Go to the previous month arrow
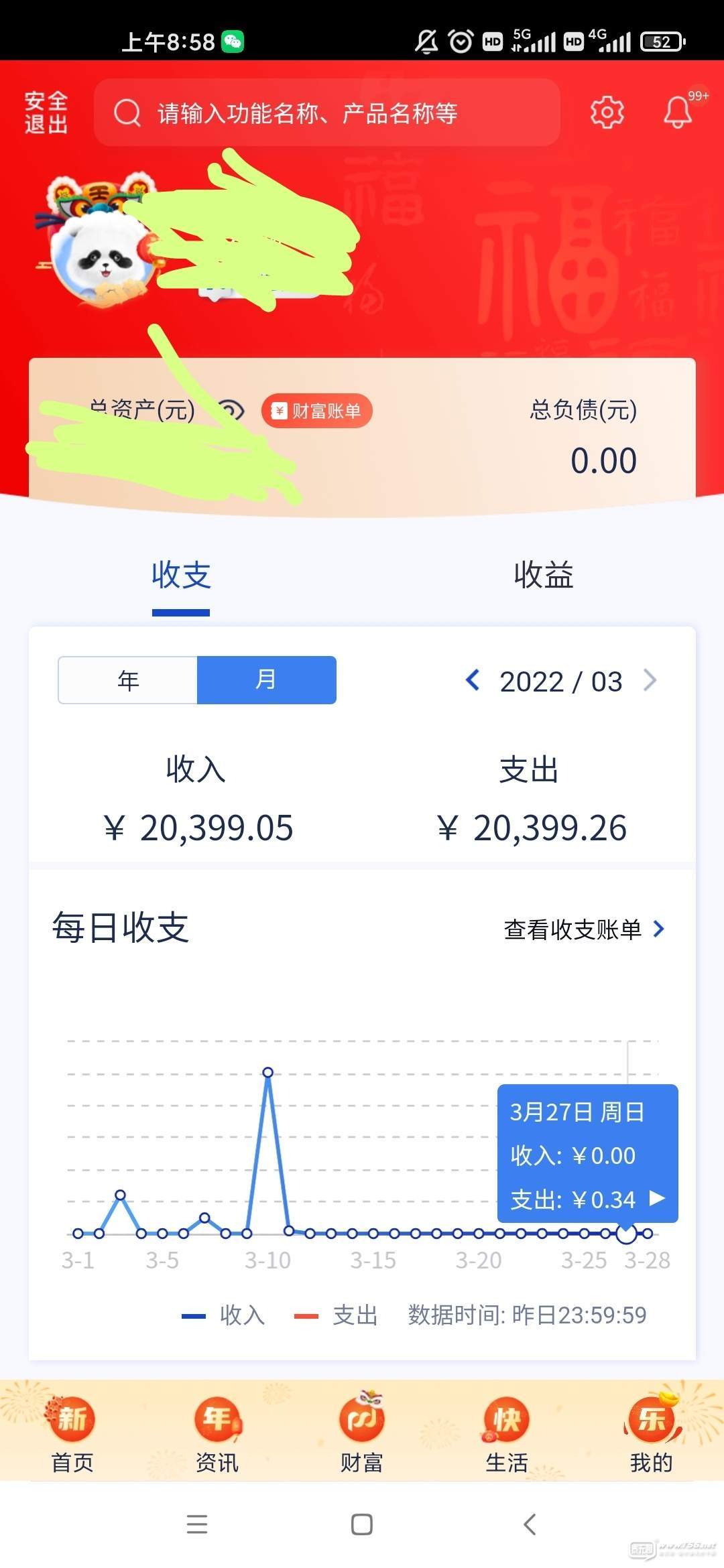The height and width of the screenshot is (1568, 724). click(473, 680)
